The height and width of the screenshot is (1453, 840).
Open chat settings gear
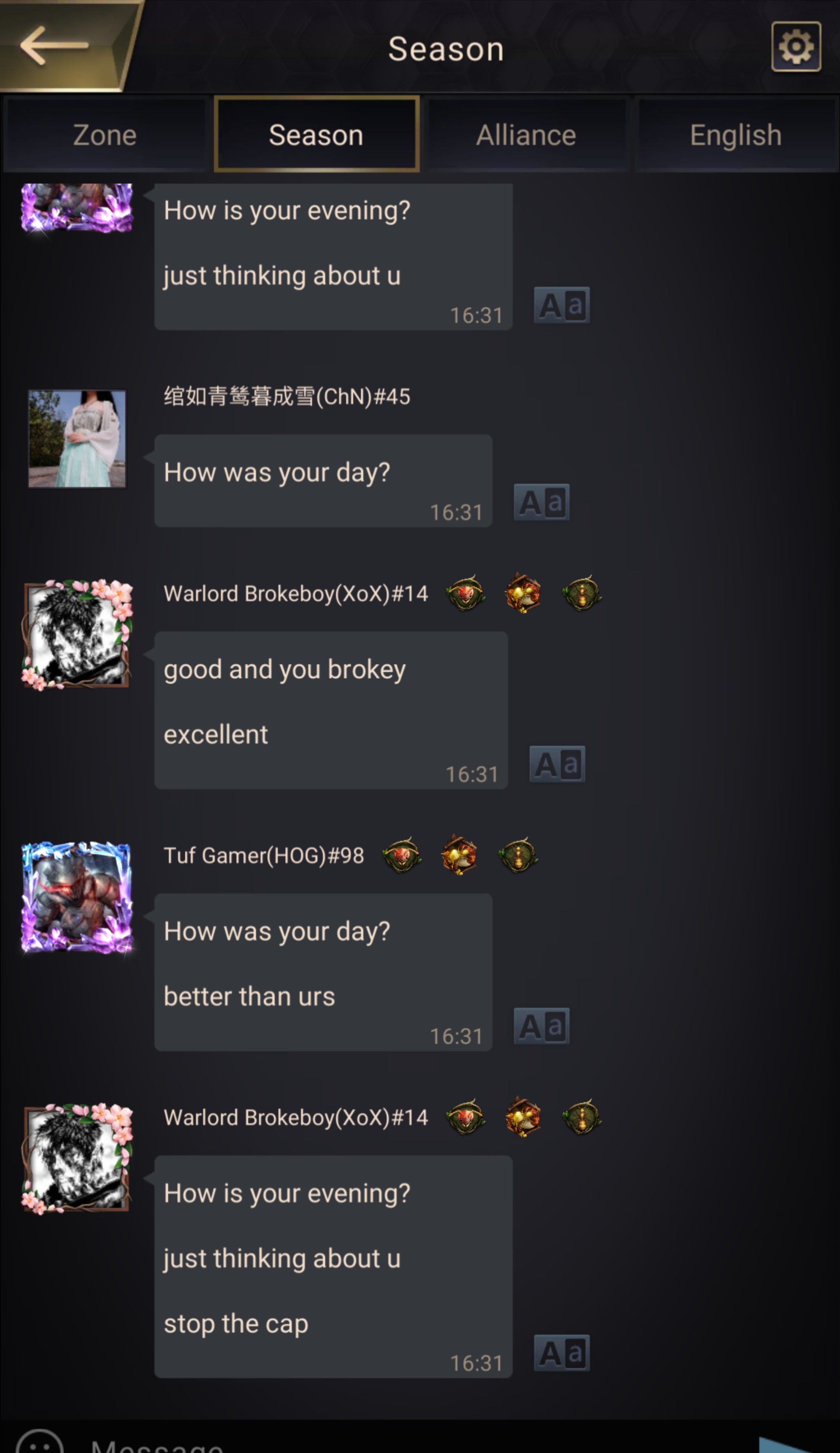(796, 47)
